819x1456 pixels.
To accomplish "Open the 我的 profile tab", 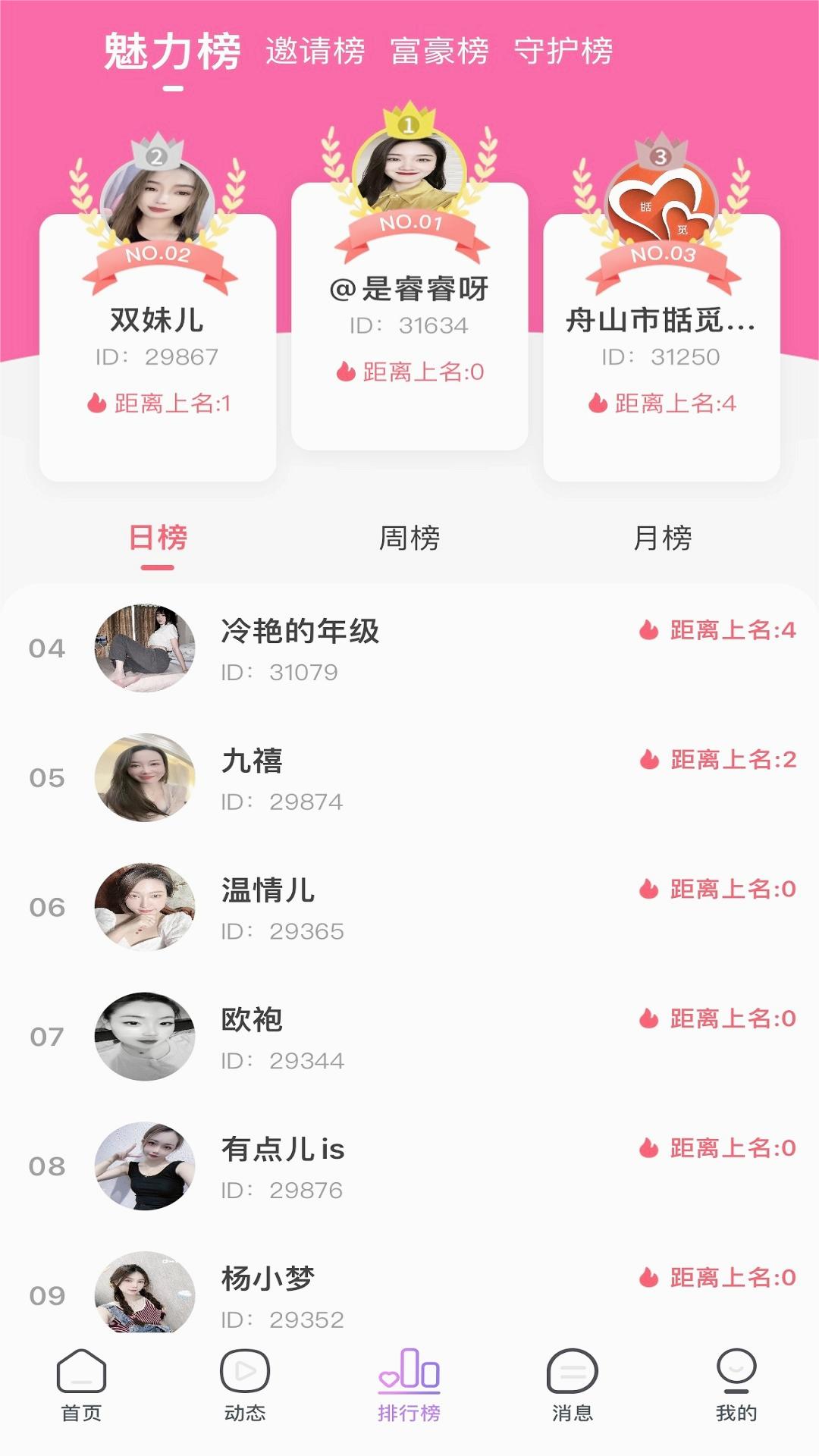I will 736,1385.
